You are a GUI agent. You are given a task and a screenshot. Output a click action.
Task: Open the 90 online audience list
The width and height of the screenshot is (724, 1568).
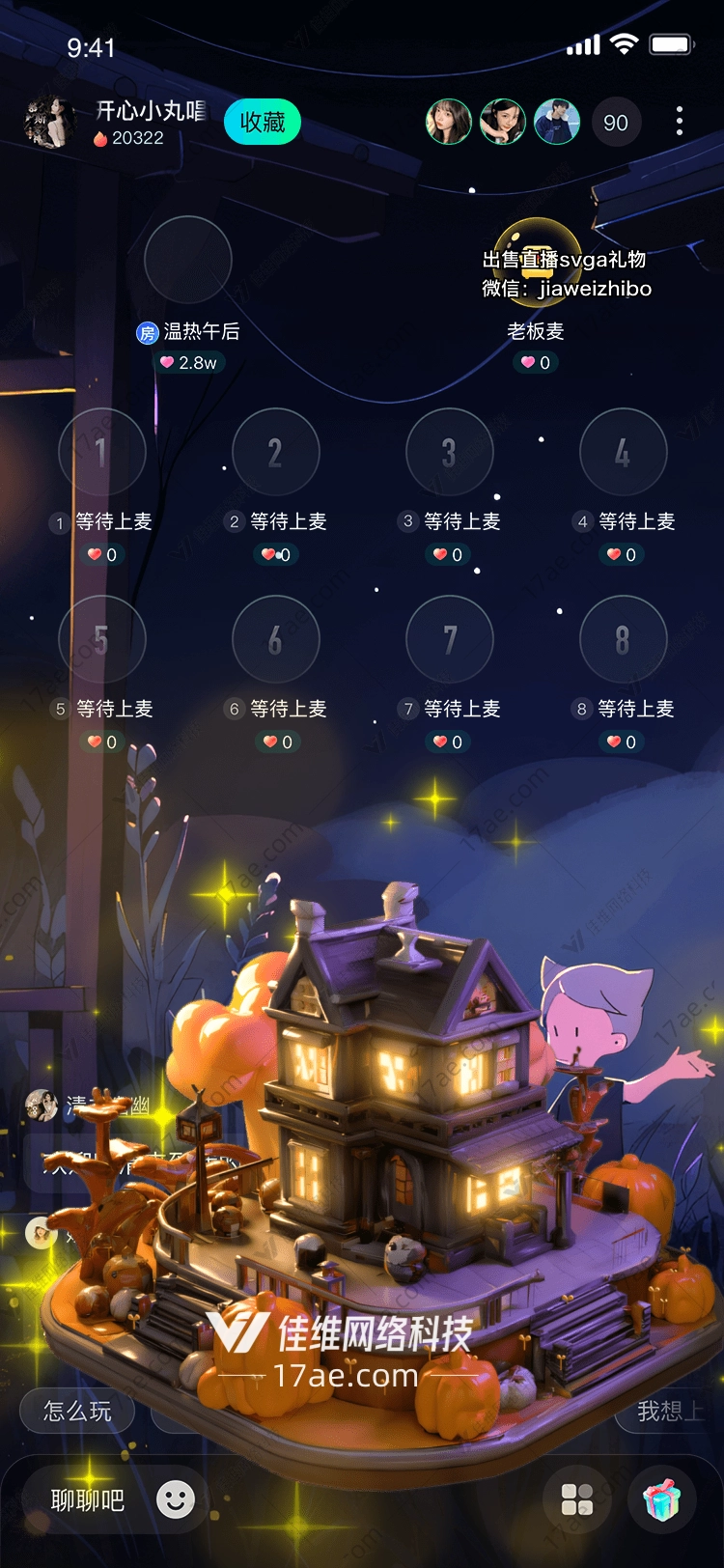pos(616,123)
